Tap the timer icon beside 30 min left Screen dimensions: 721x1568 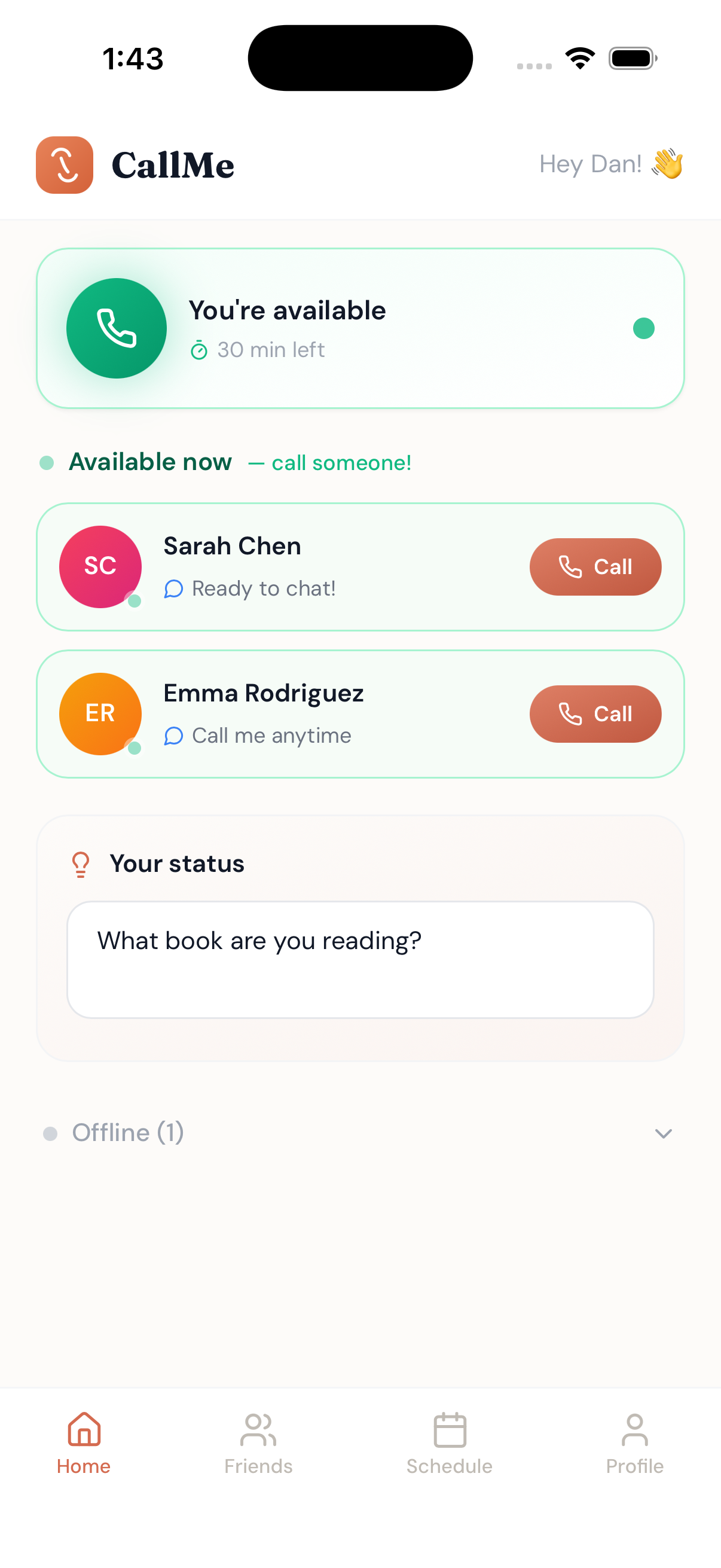[x=200, y=349]
